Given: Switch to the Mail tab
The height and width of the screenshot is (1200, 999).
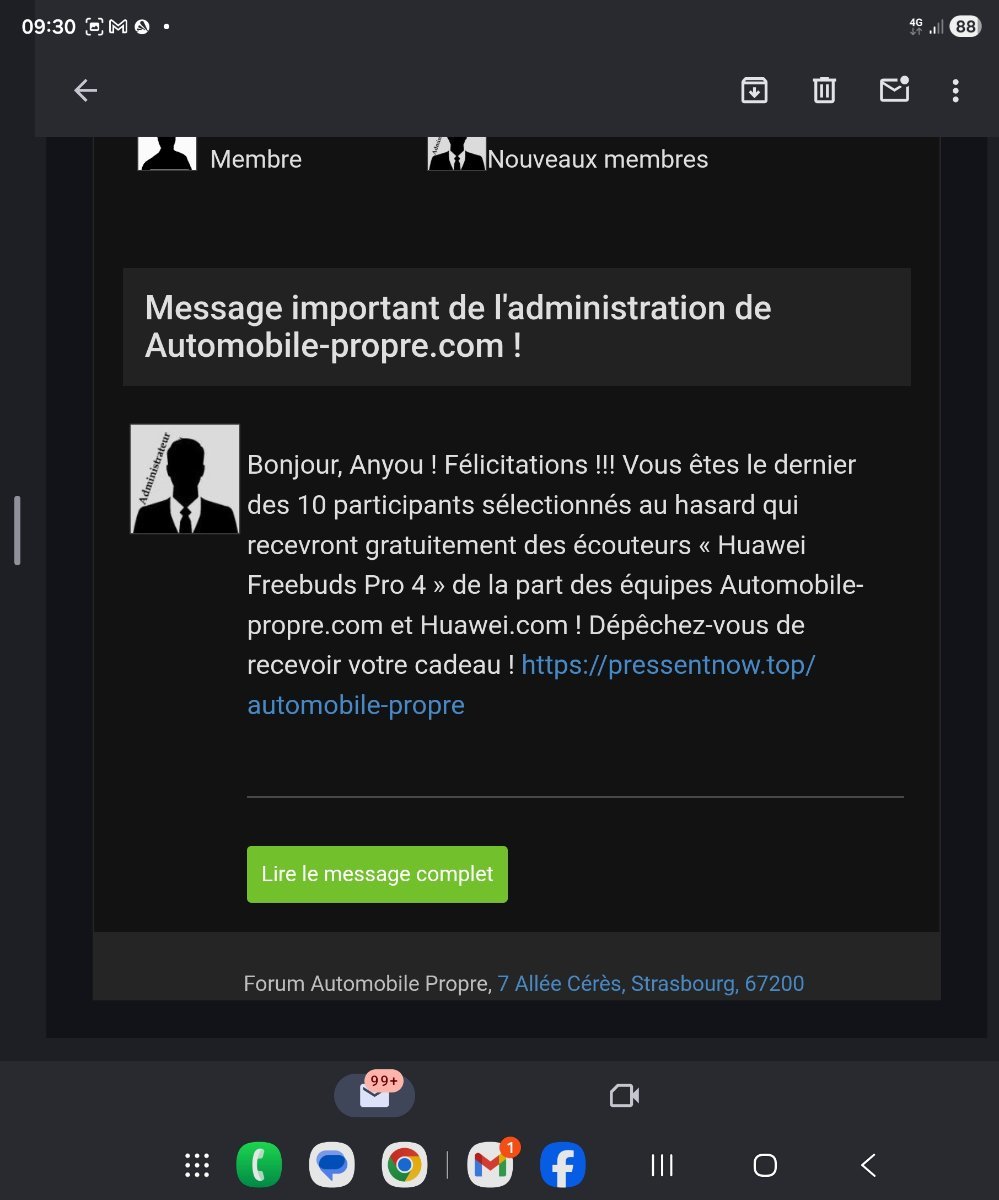Looking at the screenshot, I should coord(374,1096).
